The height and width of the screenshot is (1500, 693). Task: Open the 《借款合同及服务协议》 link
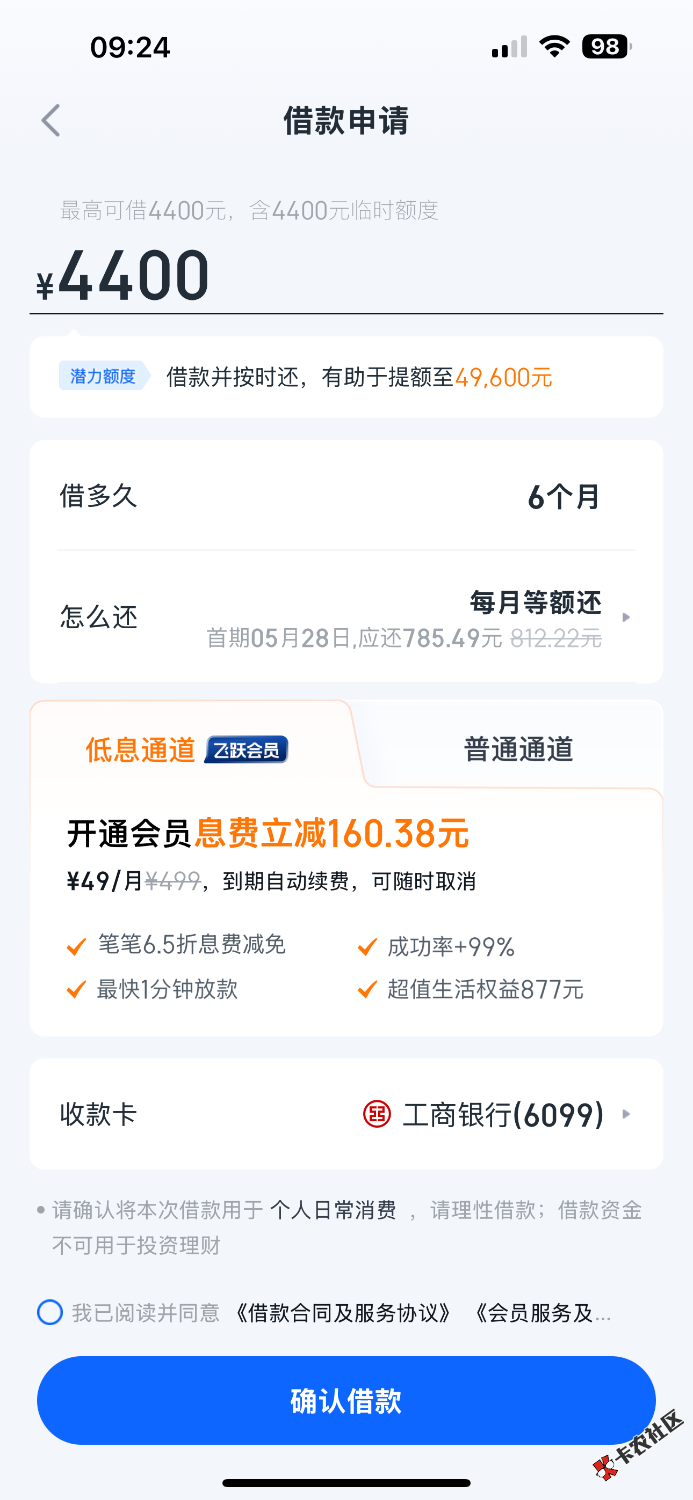coord(343,1313)
